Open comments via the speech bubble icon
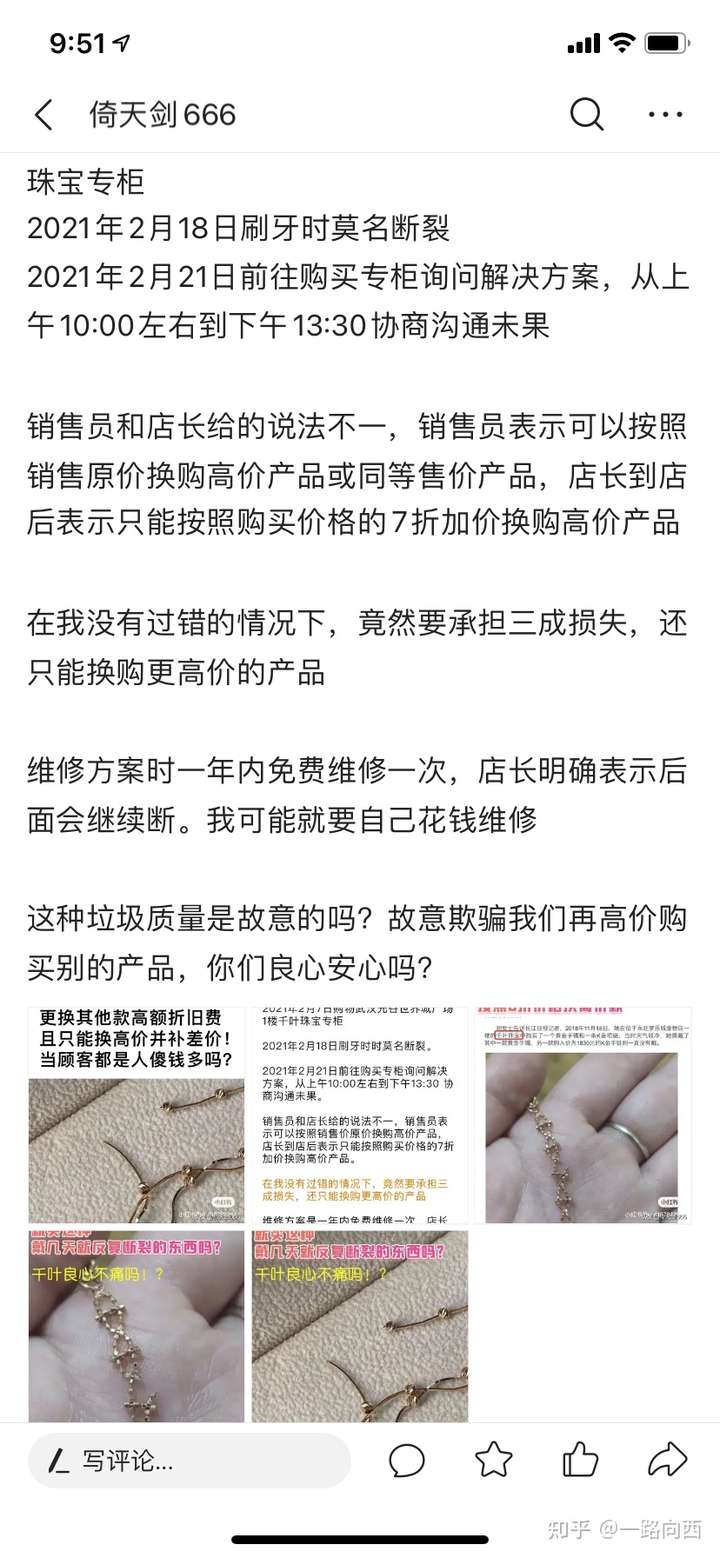 pyautogui.click(x=407, y=1461)
